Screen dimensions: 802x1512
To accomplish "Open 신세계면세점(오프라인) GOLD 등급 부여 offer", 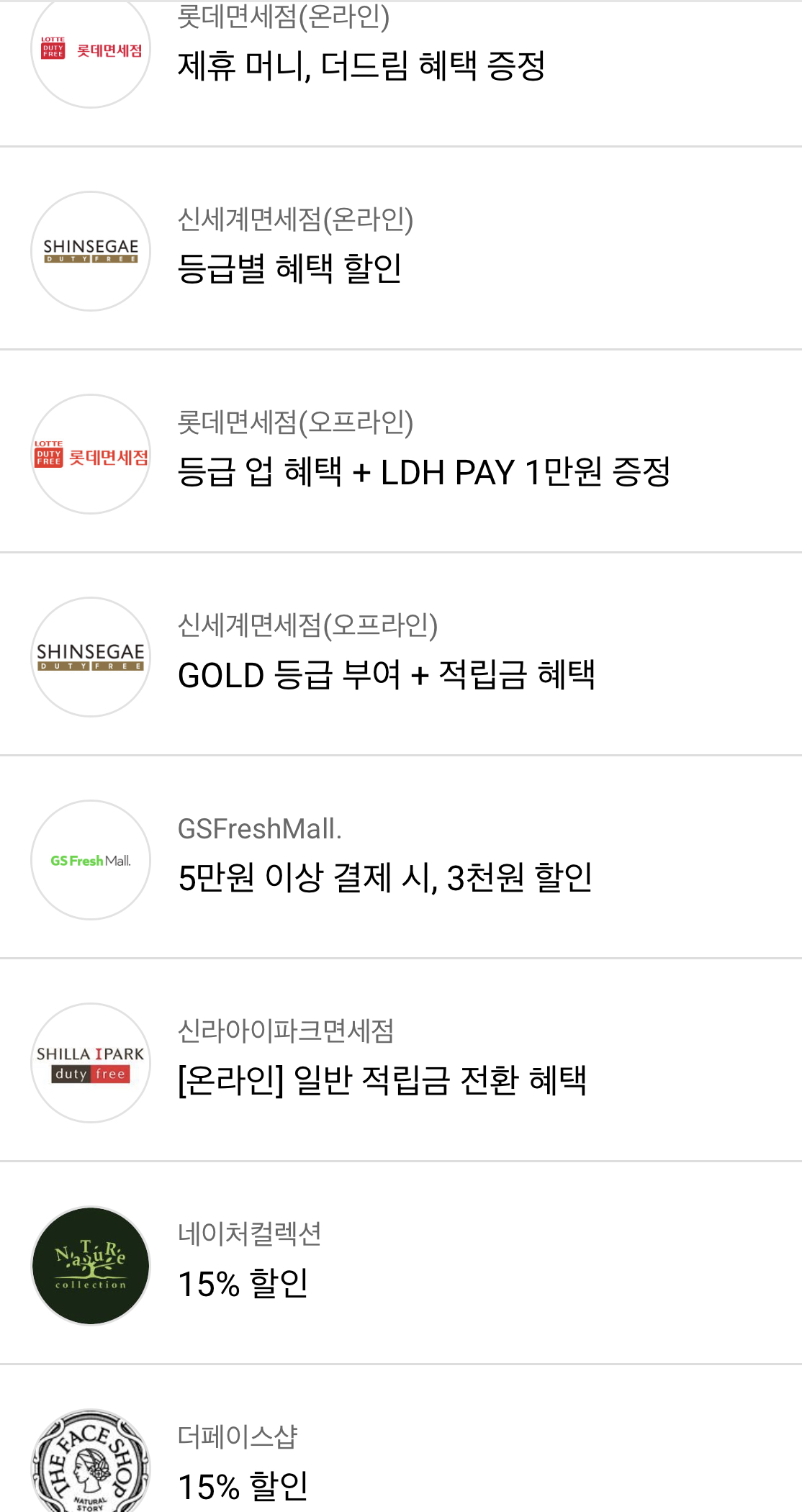I will (x=401, y=655).
